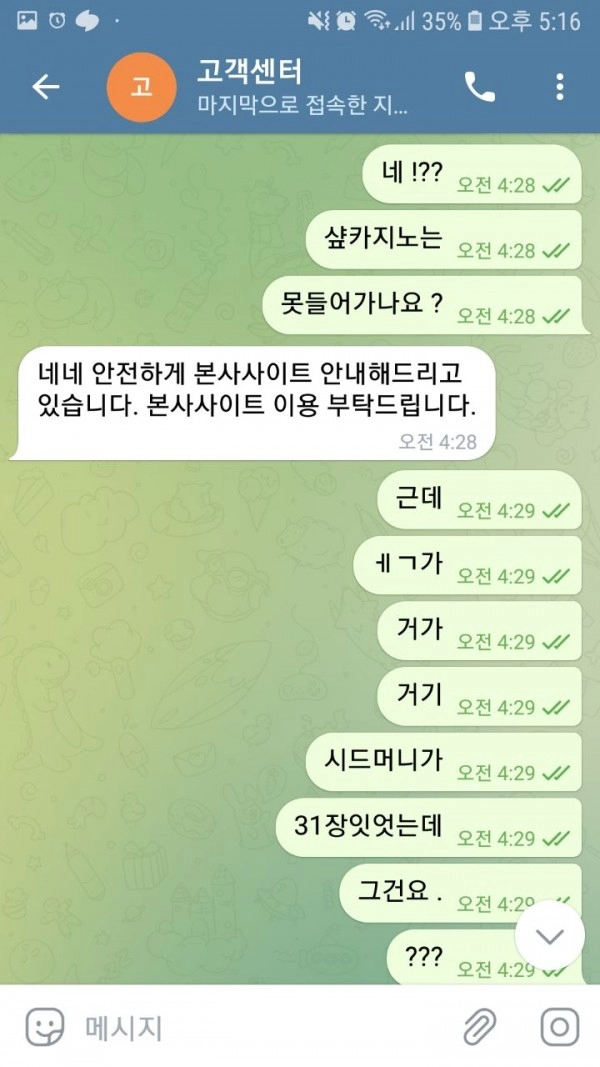Open the camera button
Viewport: 600px width, 1067px height.
tap(559, 1027)
